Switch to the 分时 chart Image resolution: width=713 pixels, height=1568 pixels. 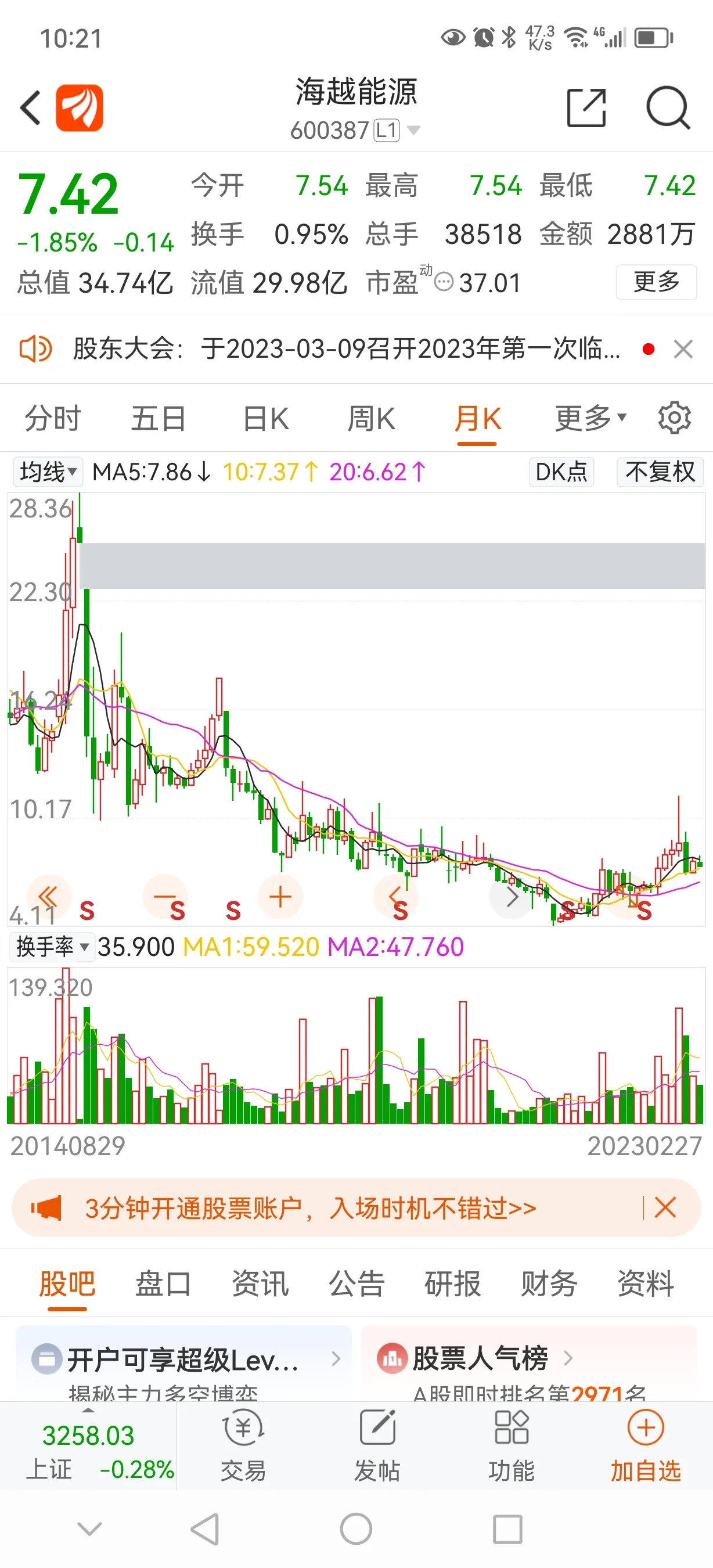pyautogui.click(x=52, y=419)
